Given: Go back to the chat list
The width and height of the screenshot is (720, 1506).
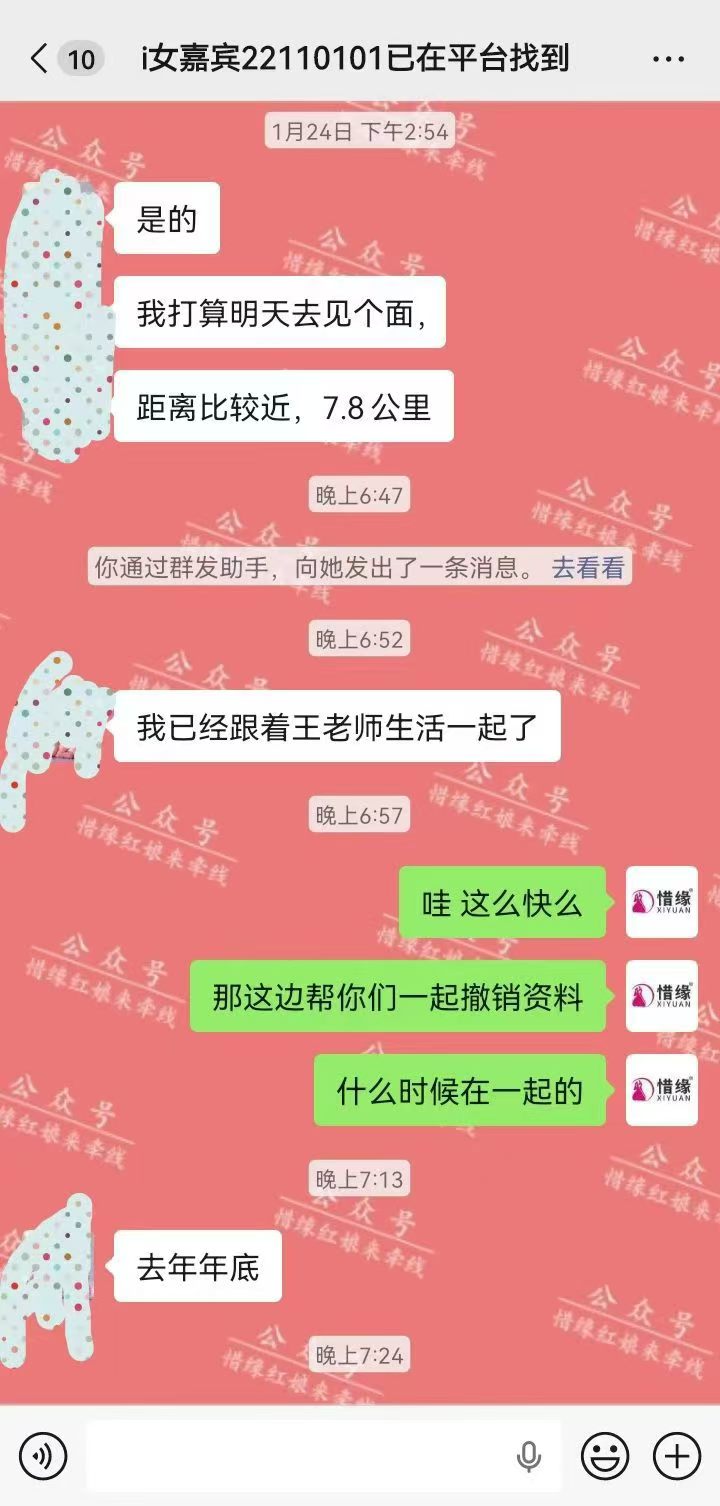Looking at the screenshot, I should (40, 59).
